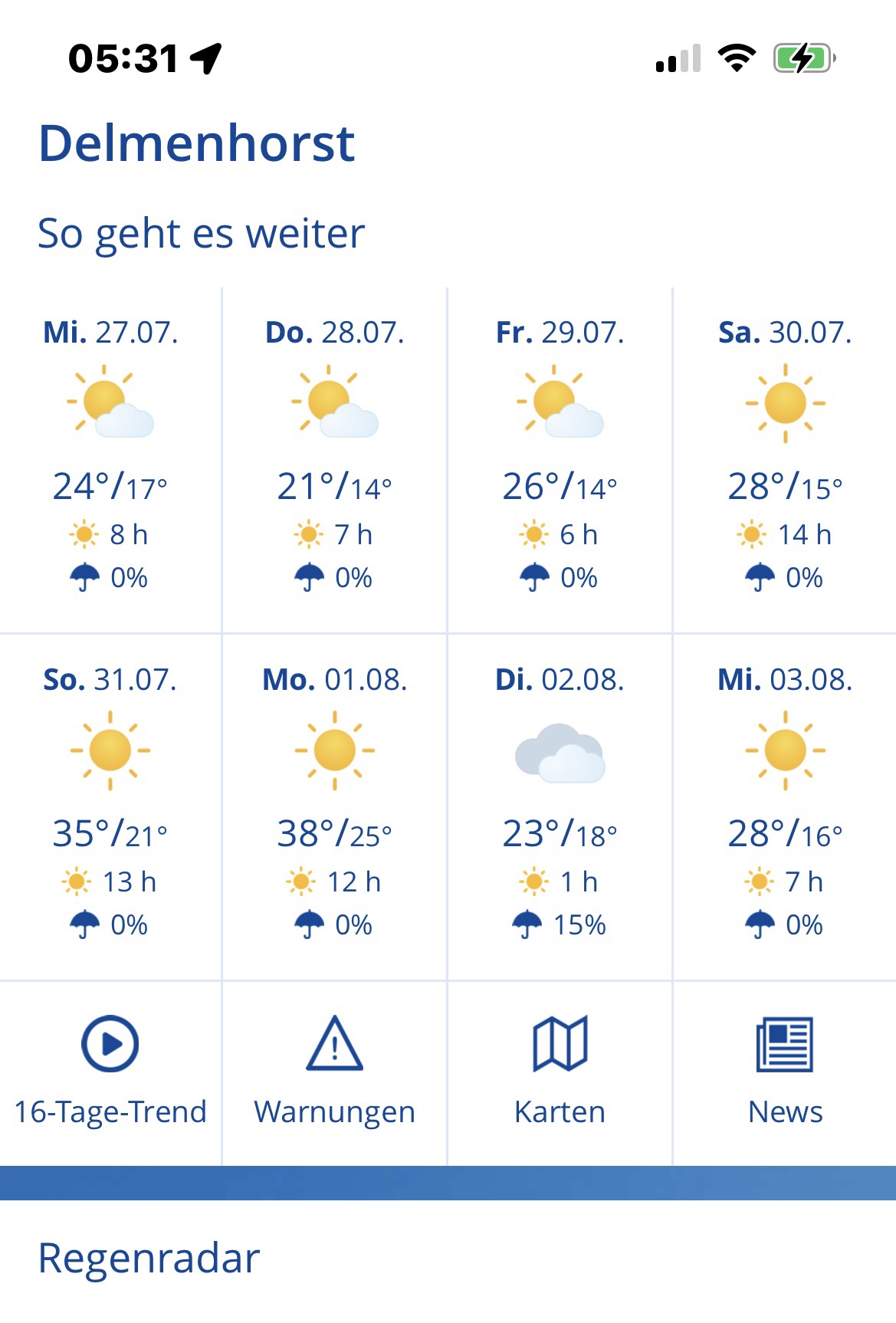Open forecast for Di. 02.08.
This screenshot has height=1323, width=896.
tap(560, 806)
